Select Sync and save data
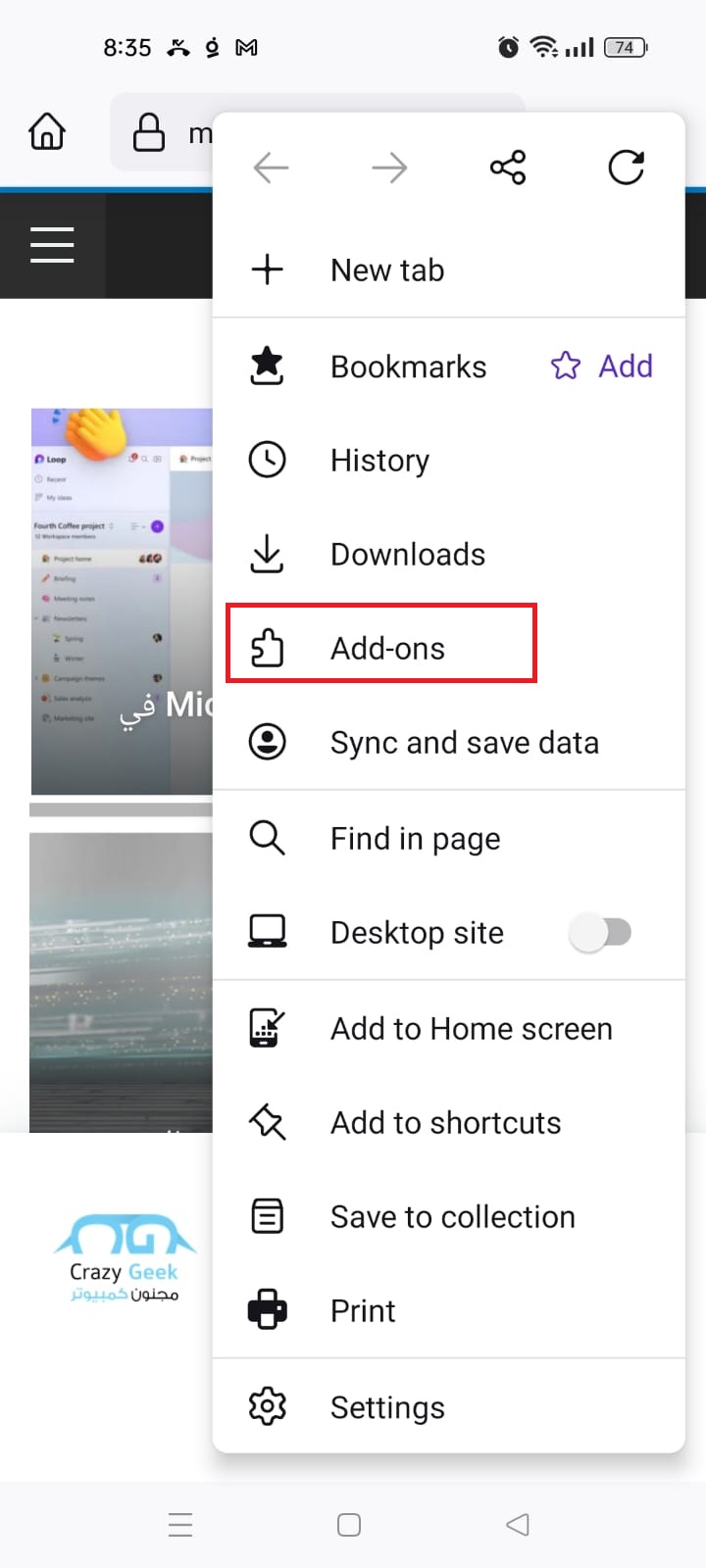This screenshot has height=1568, width=706. (x=463, y=743)
